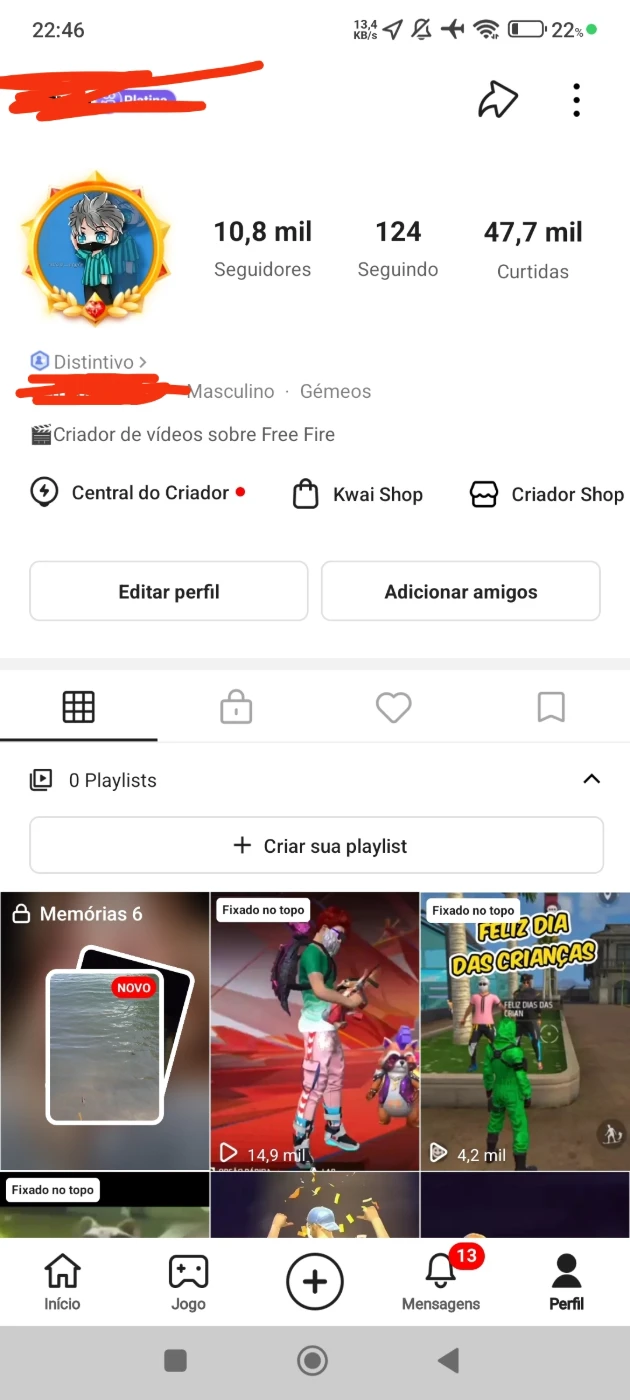Viewport: 630px width, 1400px height.
Task: Play the pinned video with 14,9 mil views
Action: point(315,1030)
